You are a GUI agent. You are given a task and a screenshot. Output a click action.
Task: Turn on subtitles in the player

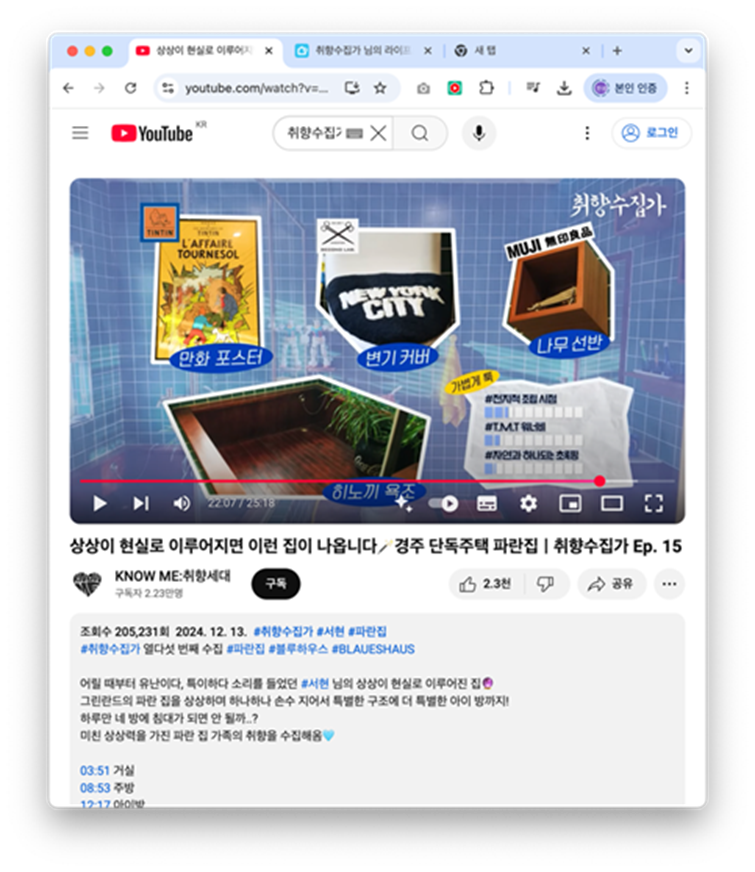click(x=487, y=504)
